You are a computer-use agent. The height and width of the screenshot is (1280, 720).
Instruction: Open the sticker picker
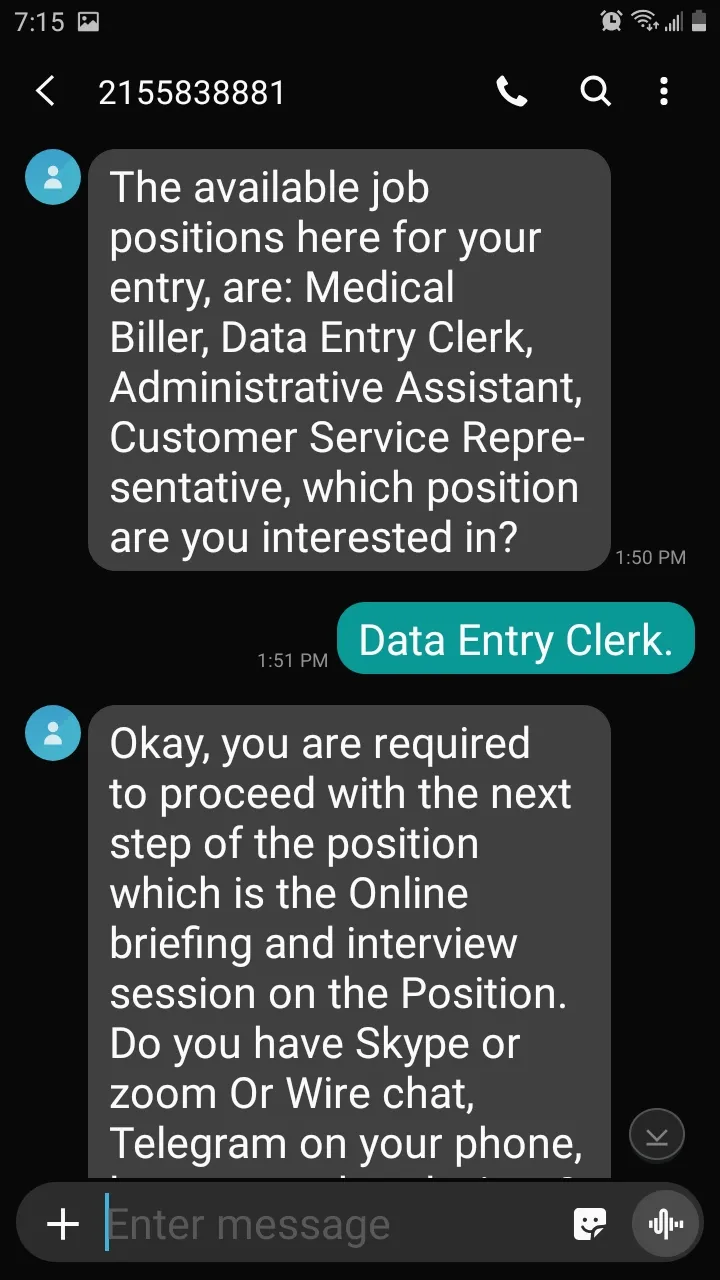(590, 1224)
